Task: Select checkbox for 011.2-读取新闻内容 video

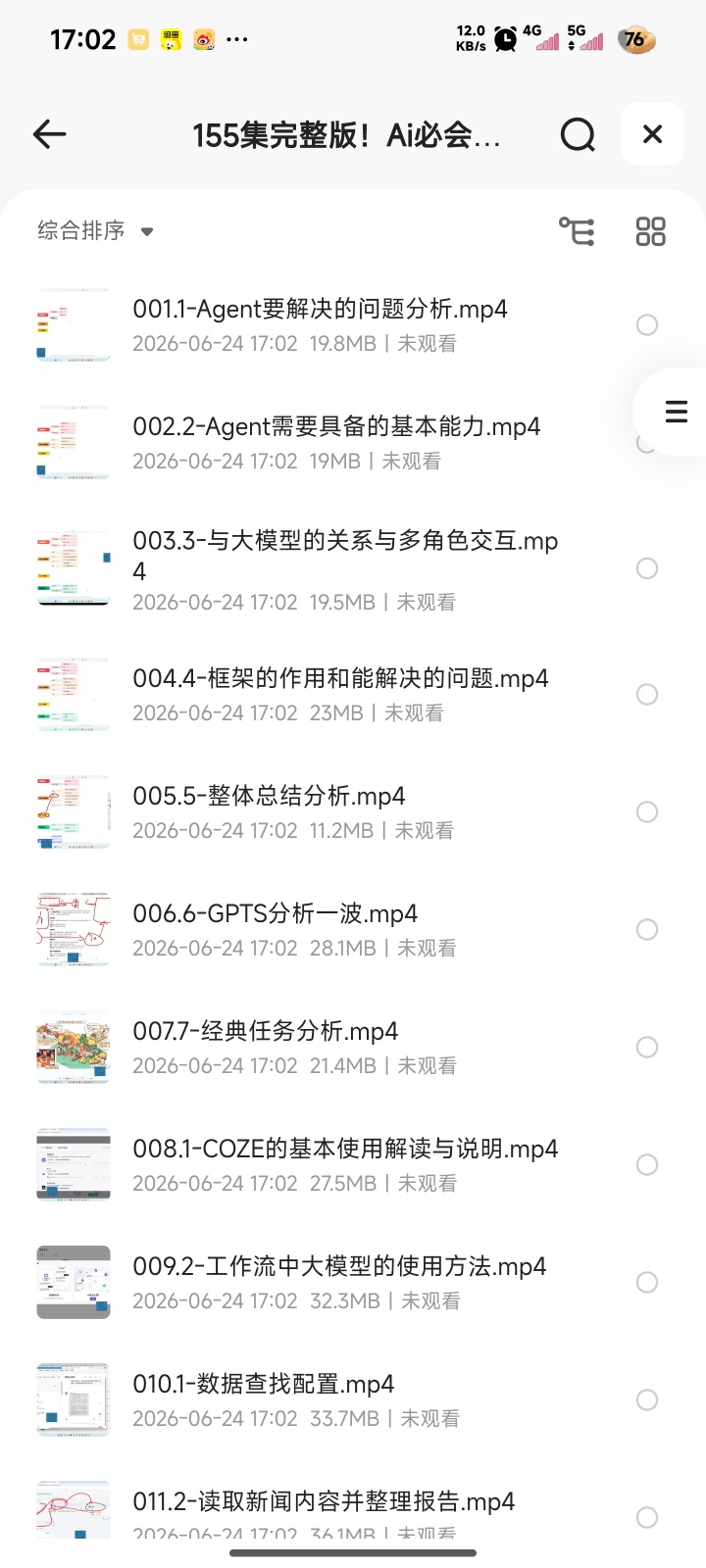Action: point(647,1517)
